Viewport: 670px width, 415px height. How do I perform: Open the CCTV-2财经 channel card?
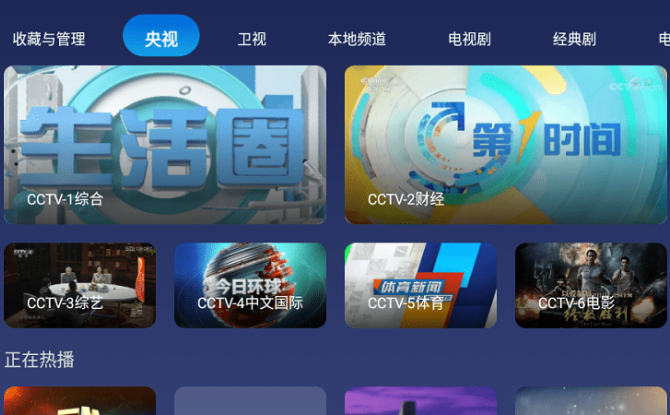(505, 145)
